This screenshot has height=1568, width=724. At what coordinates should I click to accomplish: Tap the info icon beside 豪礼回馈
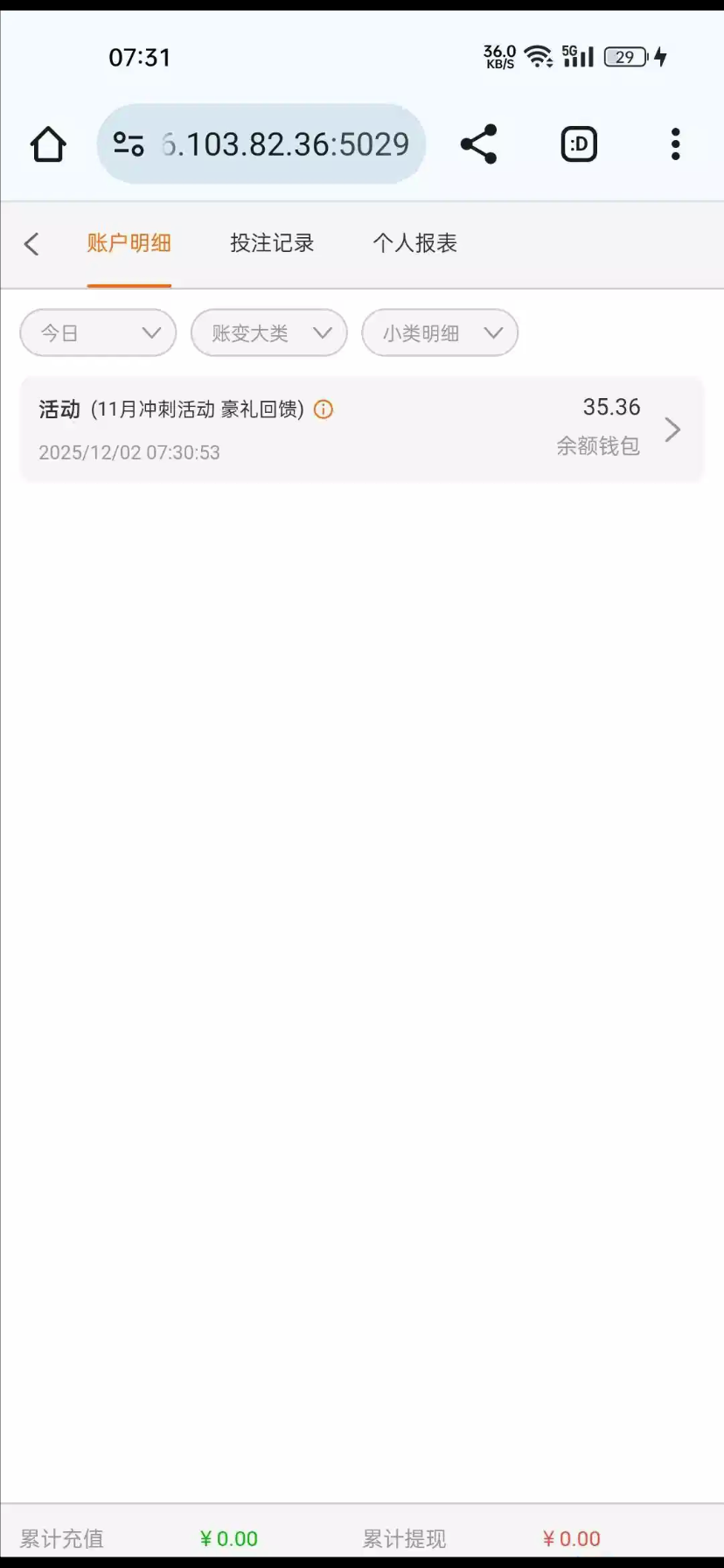click(324, 409)
